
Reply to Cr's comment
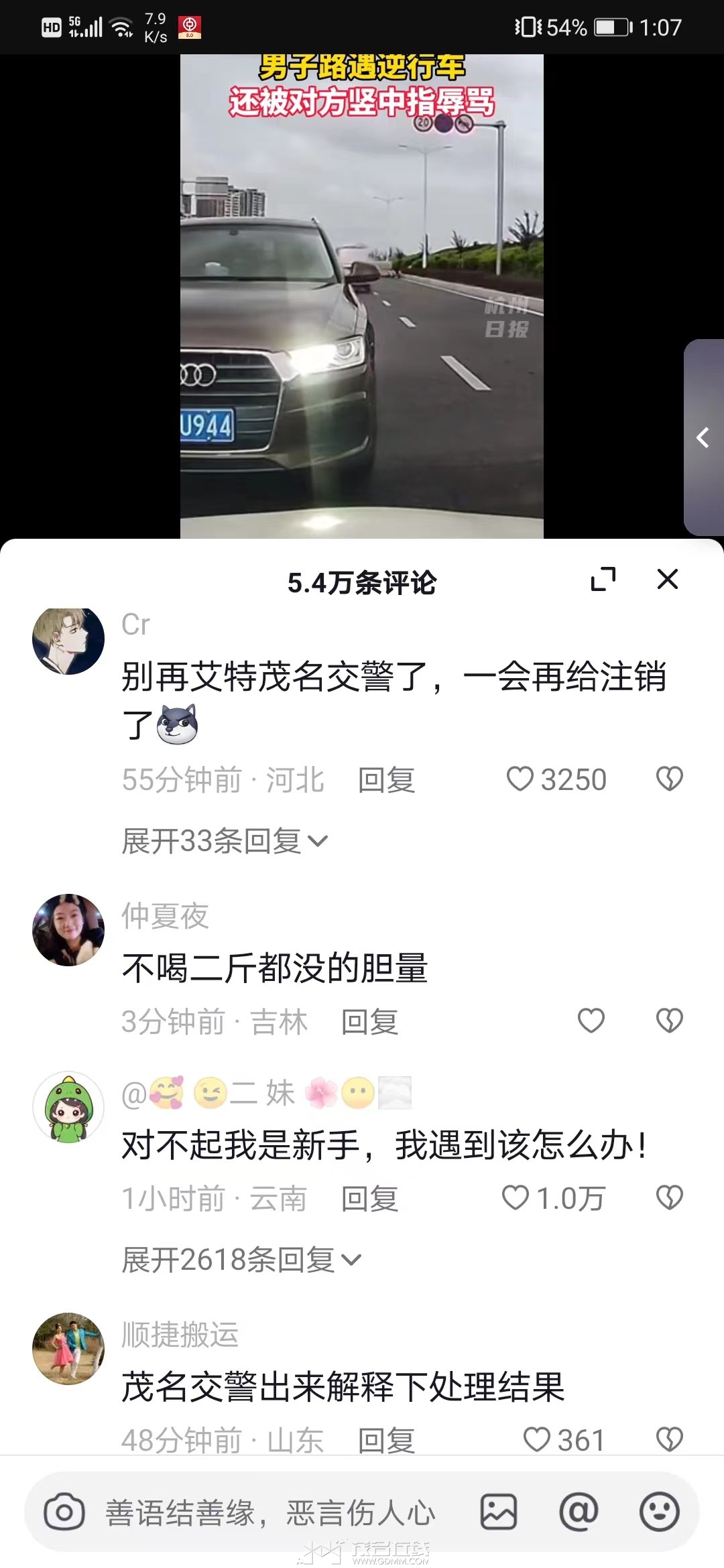click(x=387, y=780)
